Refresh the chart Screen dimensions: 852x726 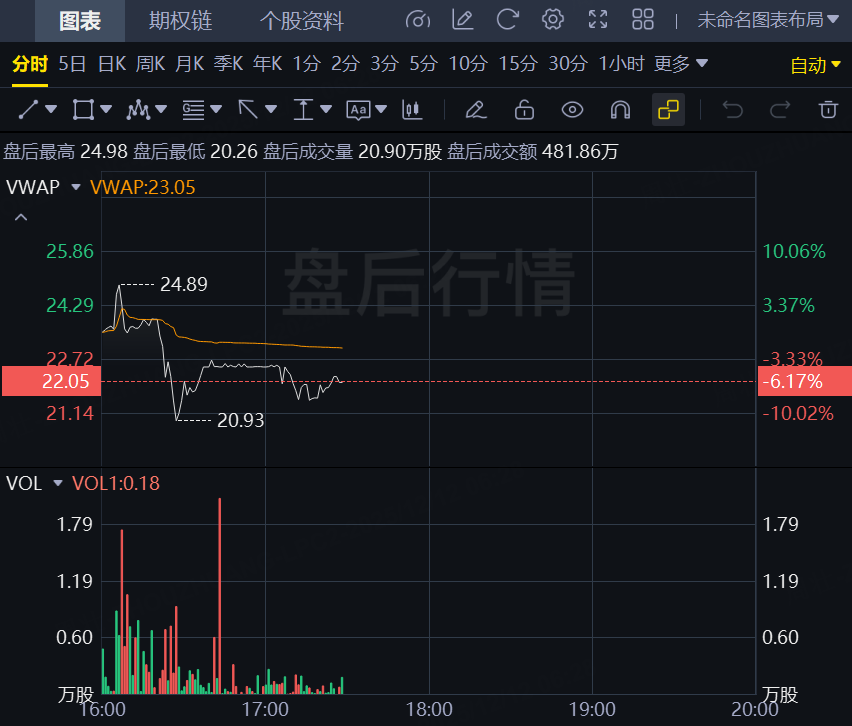click(507, 19)
